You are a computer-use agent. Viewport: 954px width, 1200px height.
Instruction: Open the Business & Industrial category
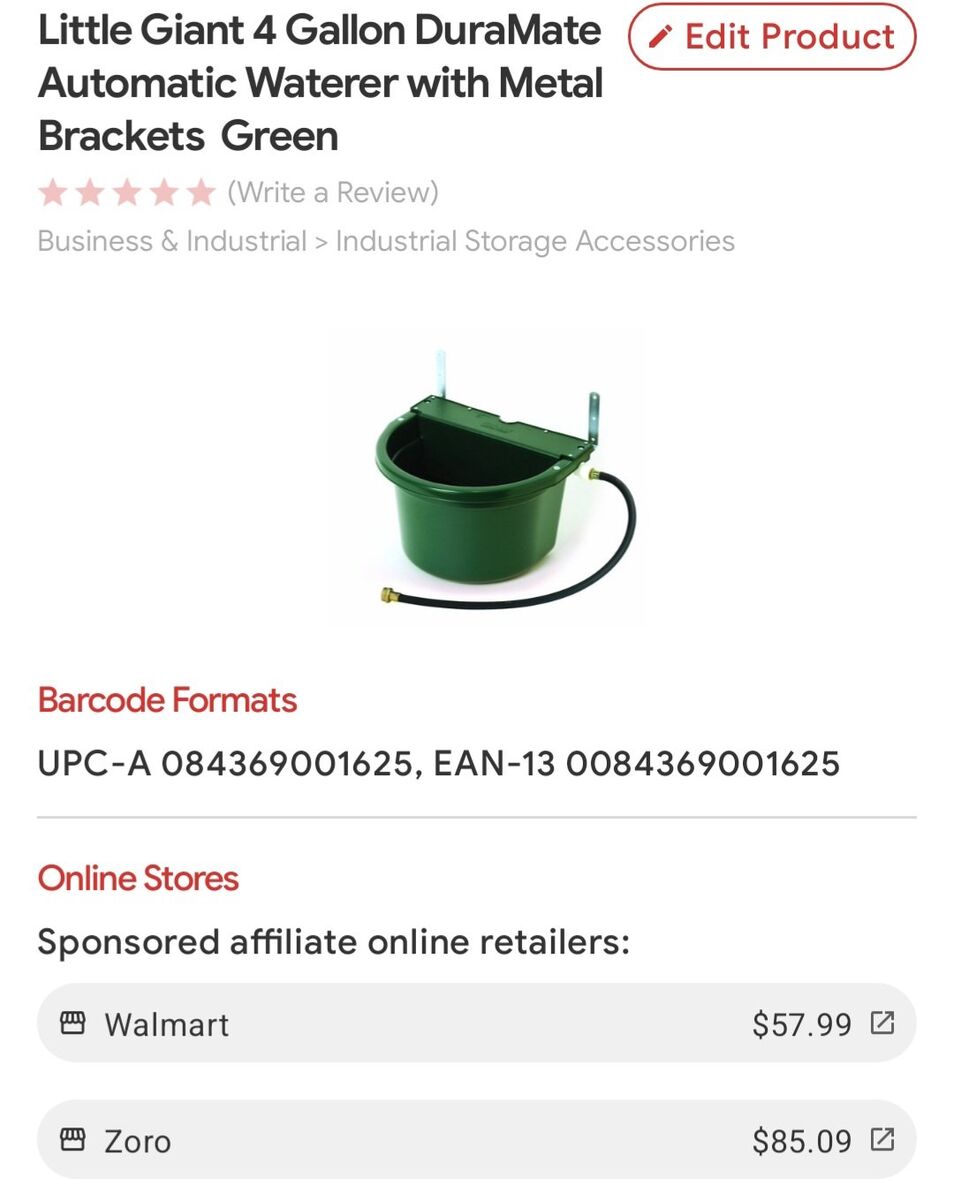click(172, 241)
